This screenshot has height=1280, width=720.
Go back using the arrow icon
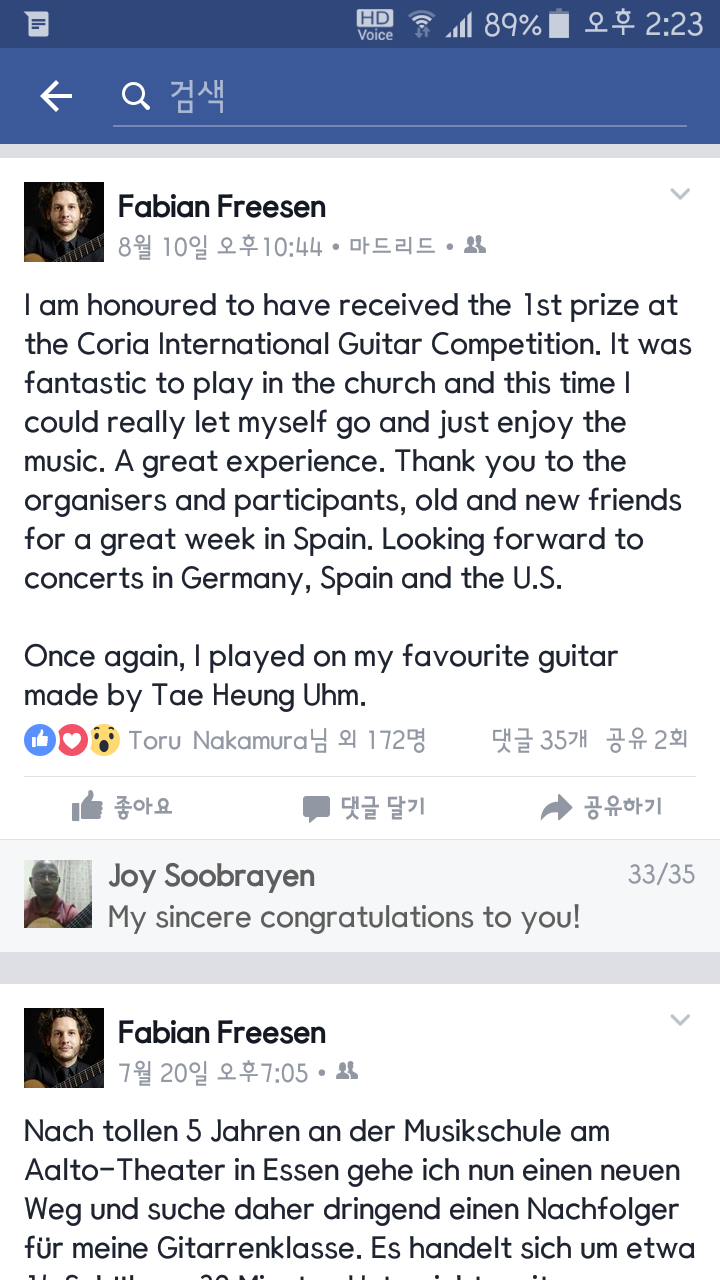pyautogui.click(x=56, y=96)
